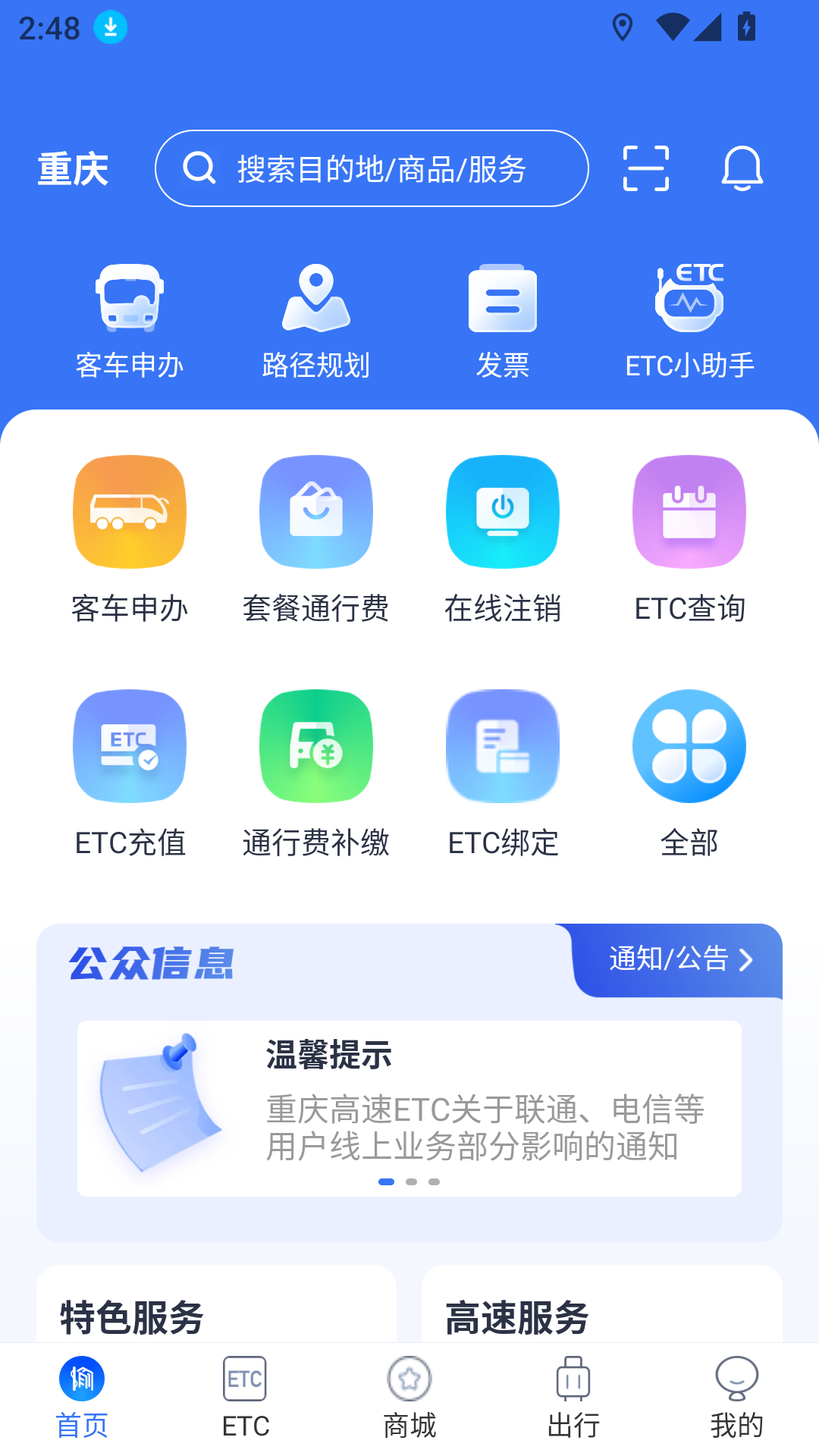This screenshot has height=1456, width=819.
Task: Switch to the ETC tab
Action: click(246, 1398)
